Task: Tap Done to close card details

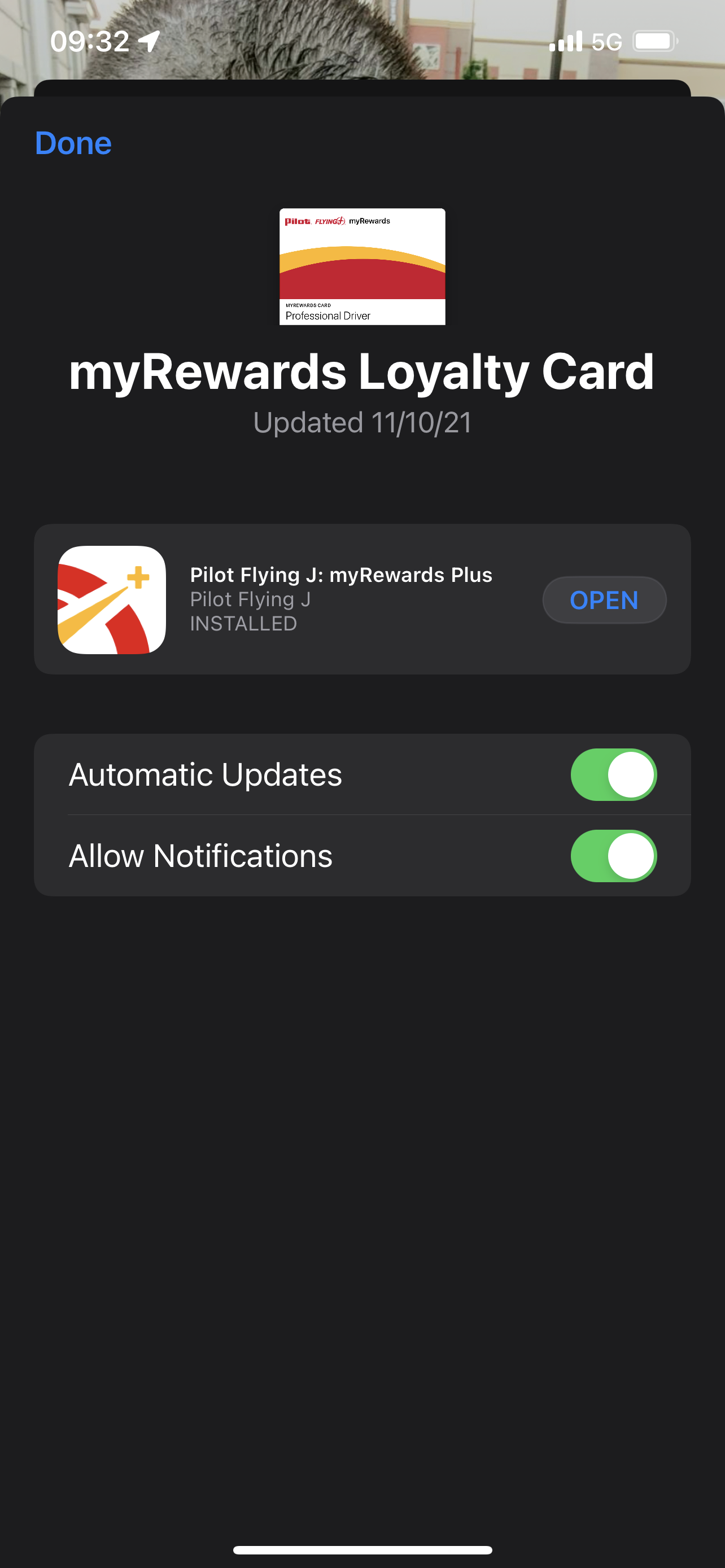Action: point(73,144)
